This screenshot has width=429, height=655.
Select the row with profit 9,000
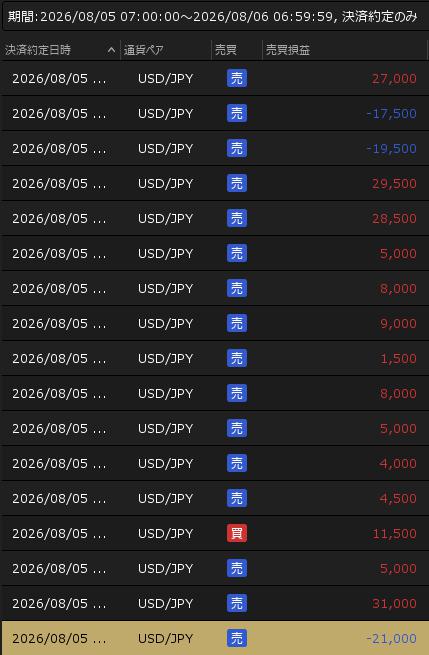[x=215, y=323]
